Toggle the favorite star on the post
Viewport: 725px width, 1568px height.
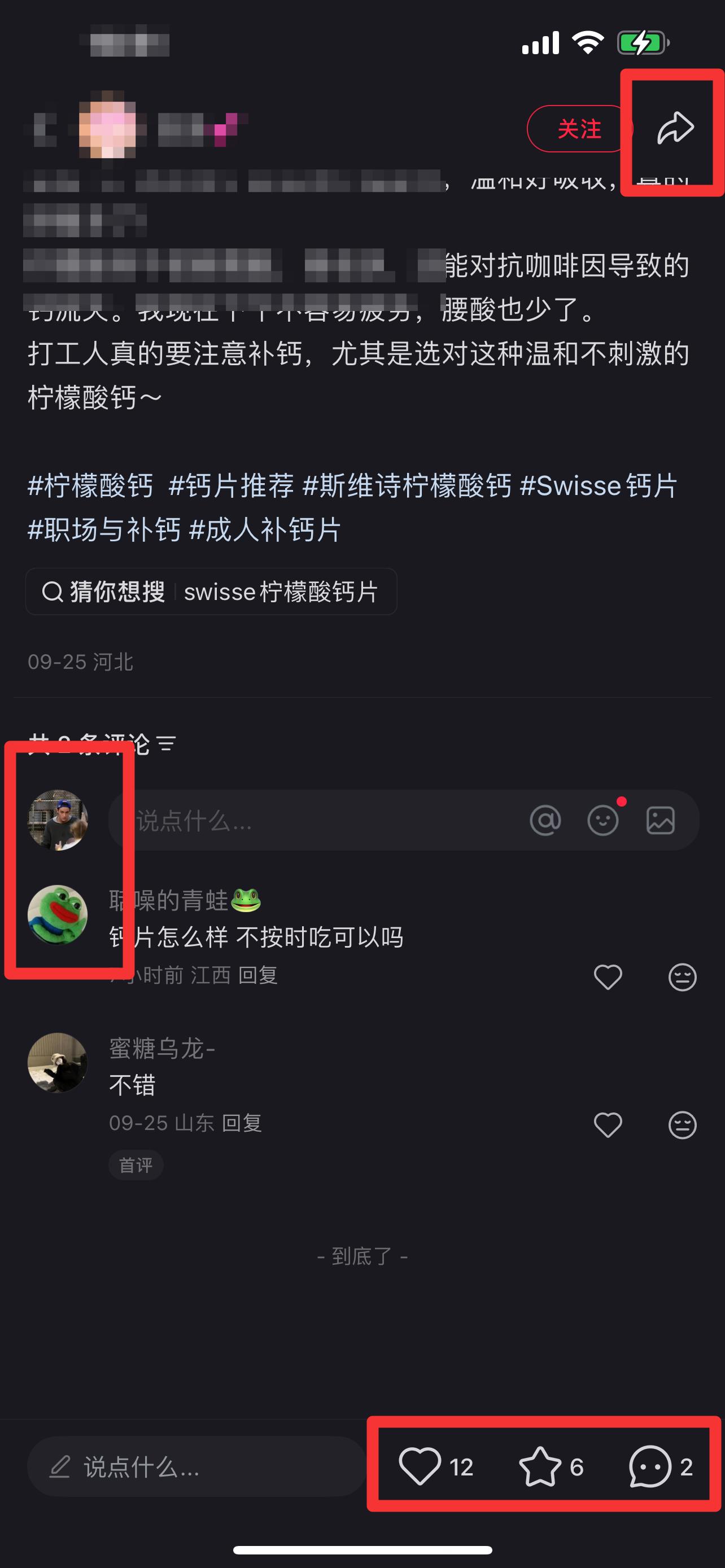pos(541,1467)
